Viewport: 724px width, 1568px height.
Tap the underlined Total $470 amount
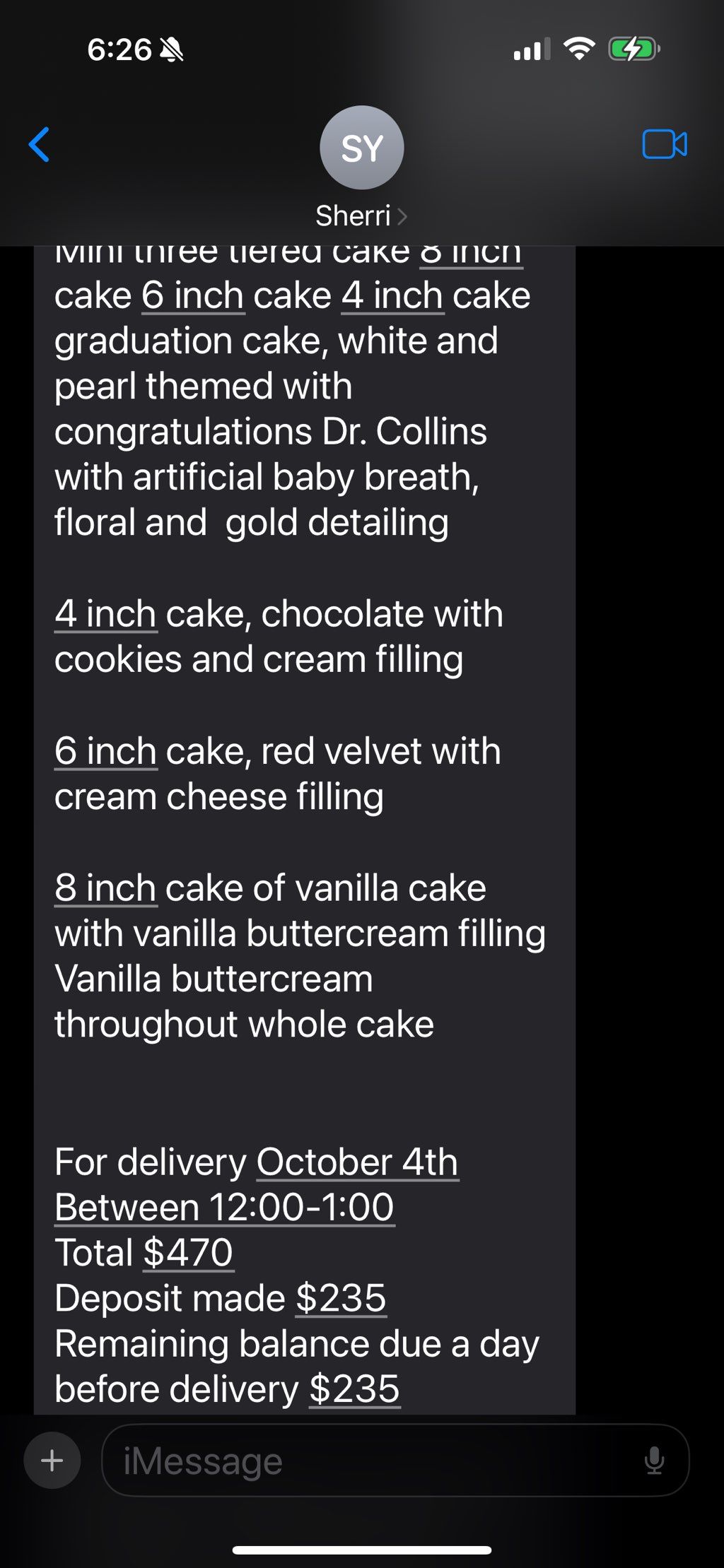pos(188,1253)
